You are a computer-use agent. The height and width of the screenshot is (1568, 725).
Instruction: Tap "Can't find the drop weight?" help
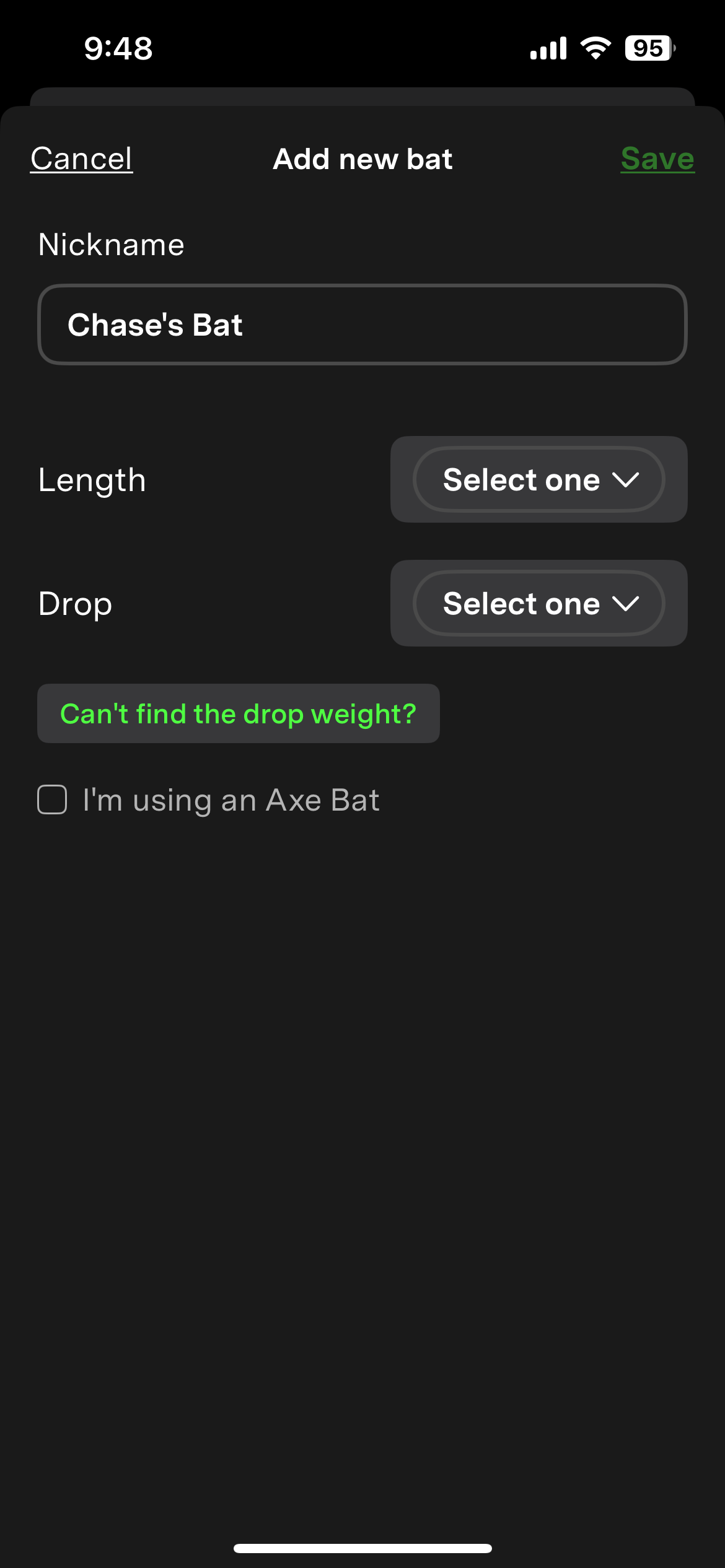(x=238, y=713)
